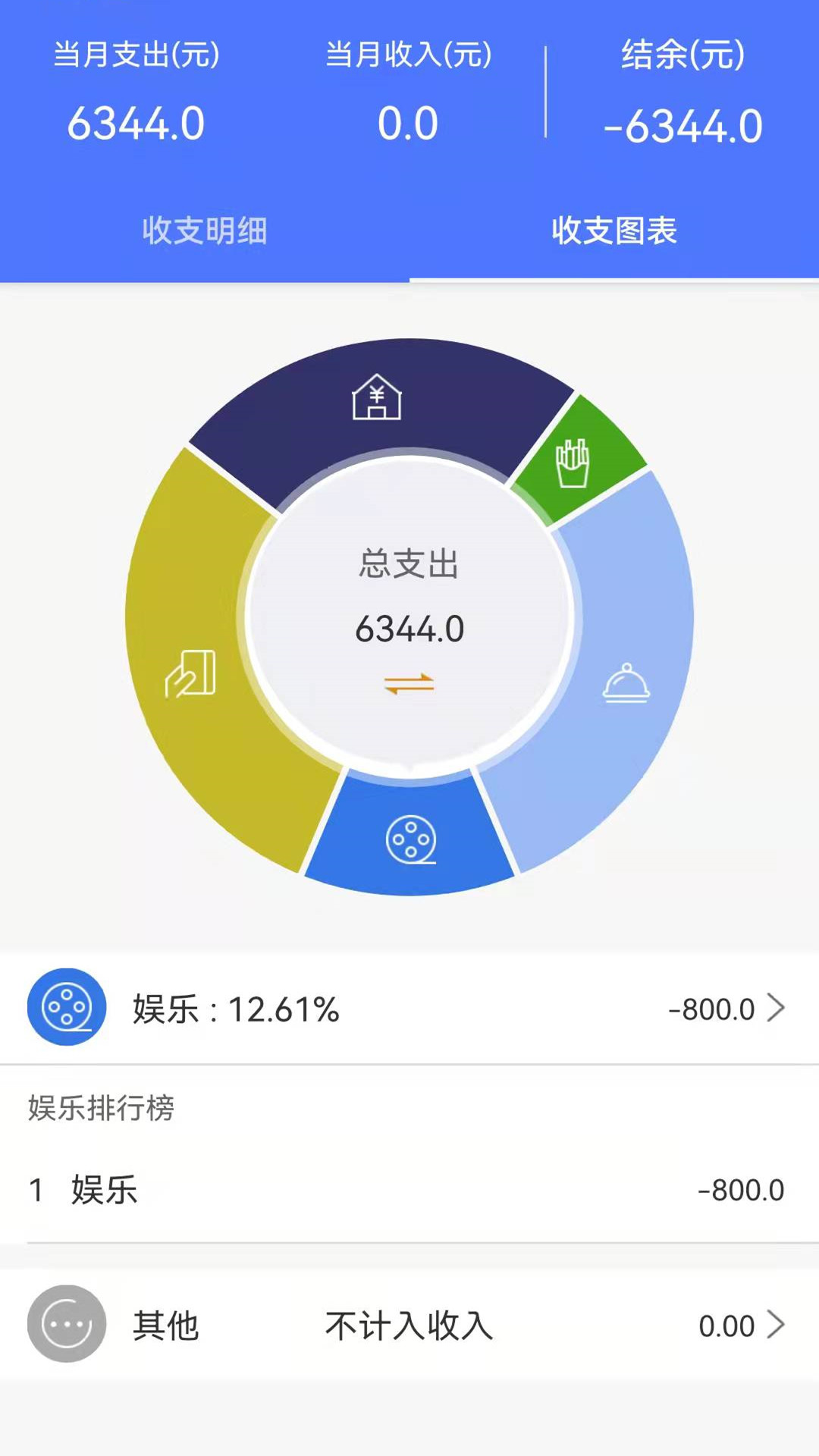Open the 其他 不计入收入 row
Screen dimensions: 819x1456
[409, 1325]
